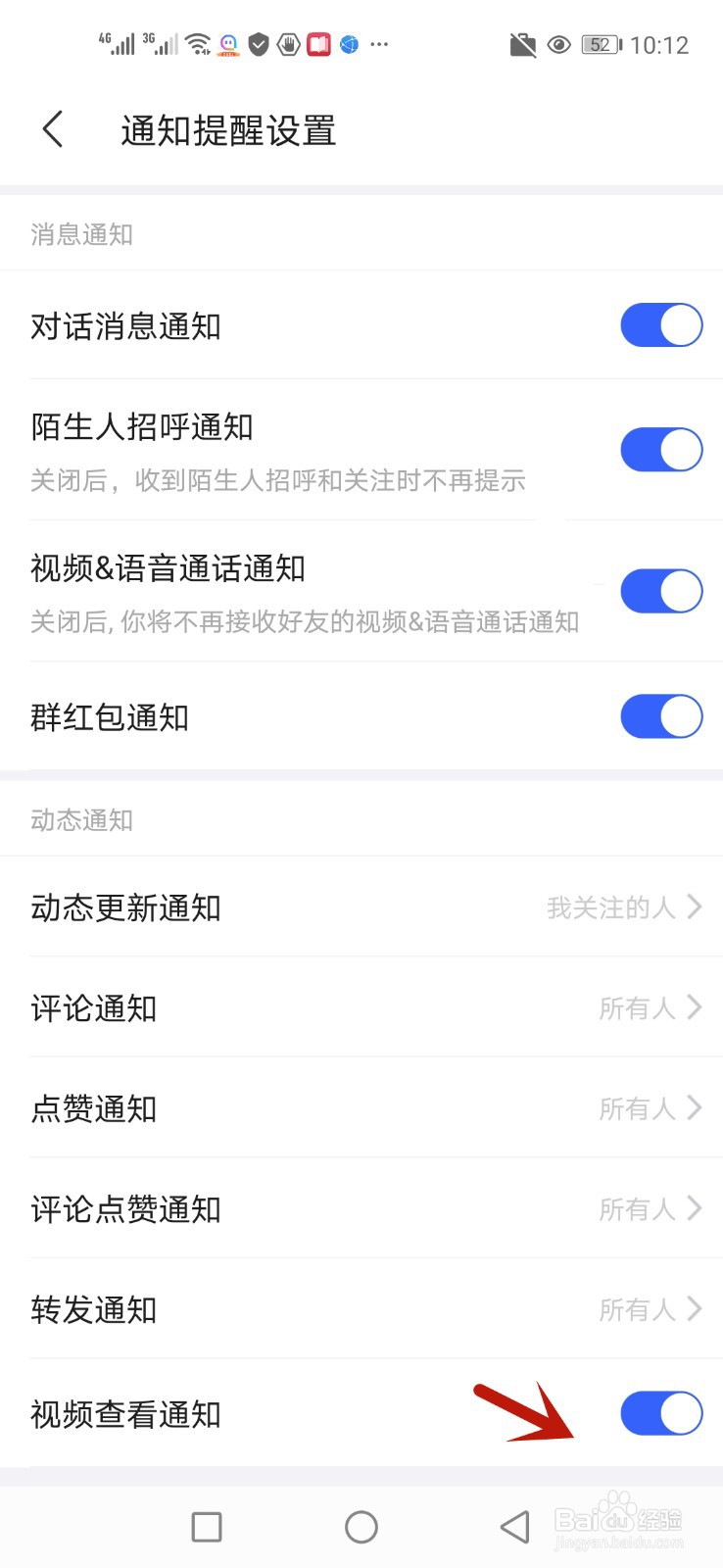The image size is (723, 1568).
Task: Expand 动态更新通知 set to 我关注的人
Action: (x=694, y=907)
